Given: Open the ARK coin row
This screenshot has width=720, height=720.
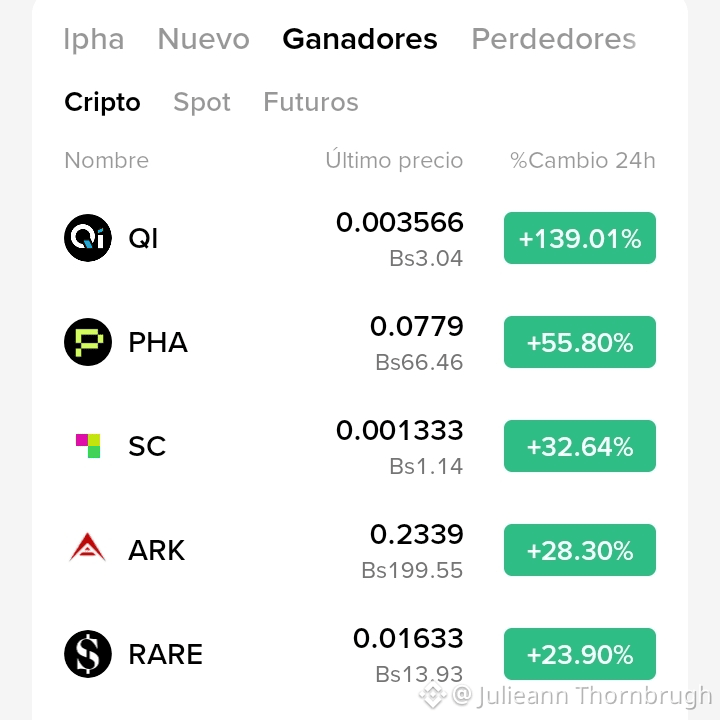Looking at the screenshot, I should [x=360, y=550].
